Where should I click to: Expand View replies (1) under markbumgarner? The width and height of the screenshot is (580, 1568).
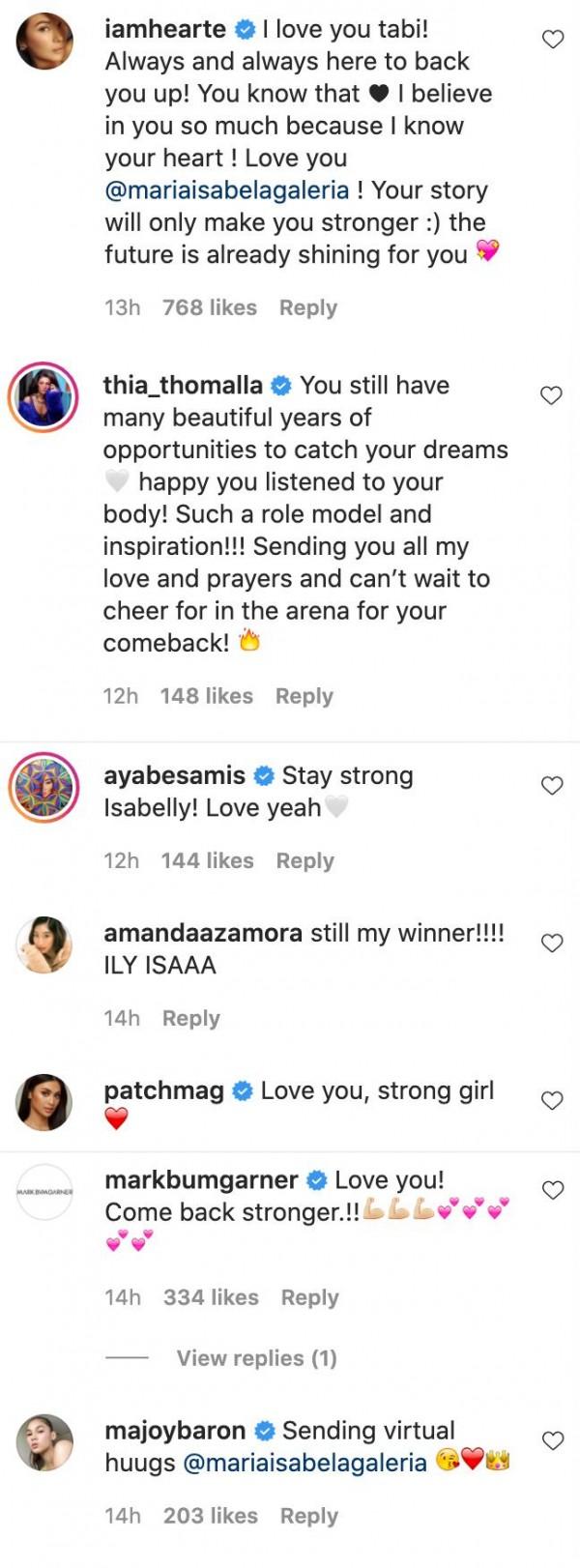click(x=256, y=1358)
